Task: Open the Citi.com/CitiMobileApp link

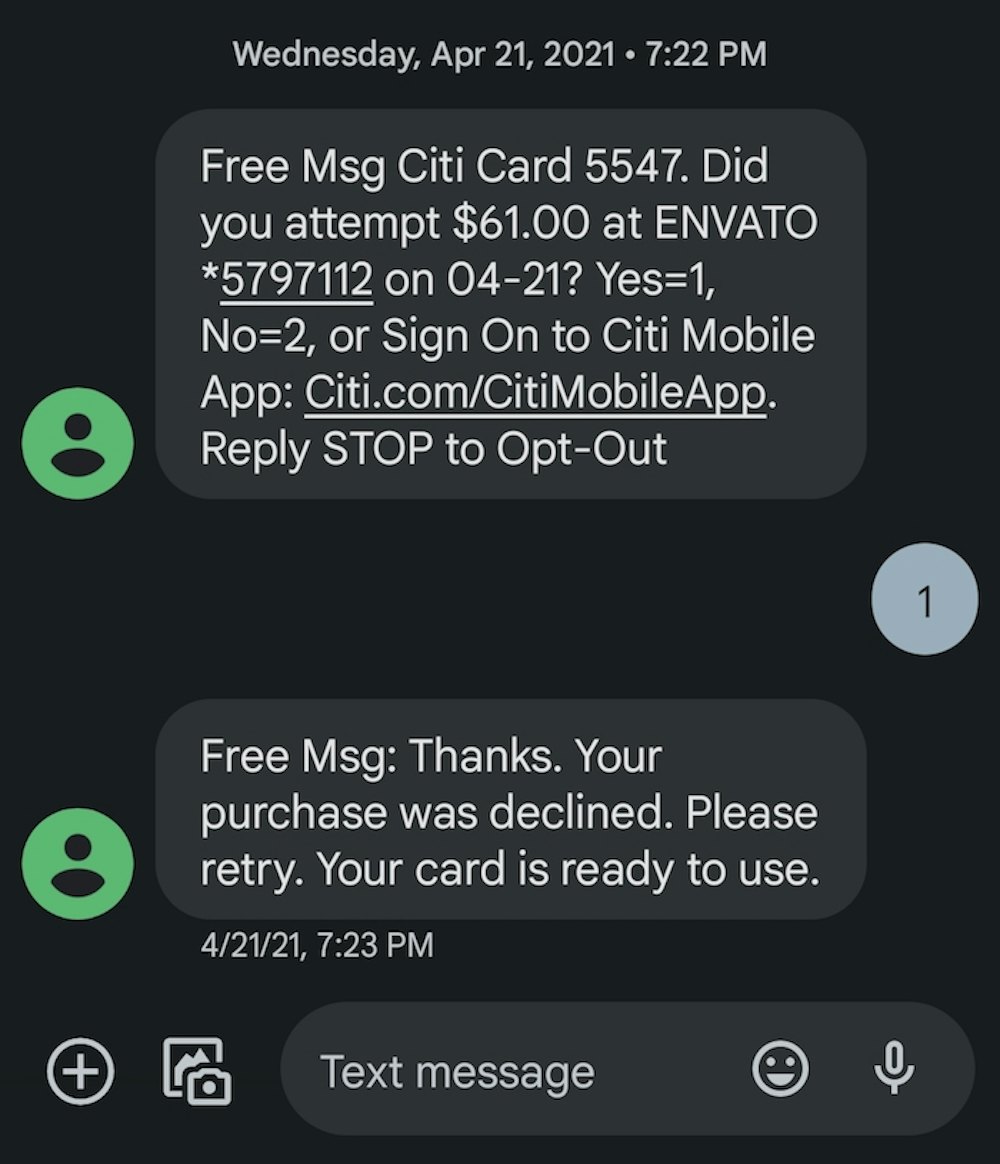Action: [535, 393]
